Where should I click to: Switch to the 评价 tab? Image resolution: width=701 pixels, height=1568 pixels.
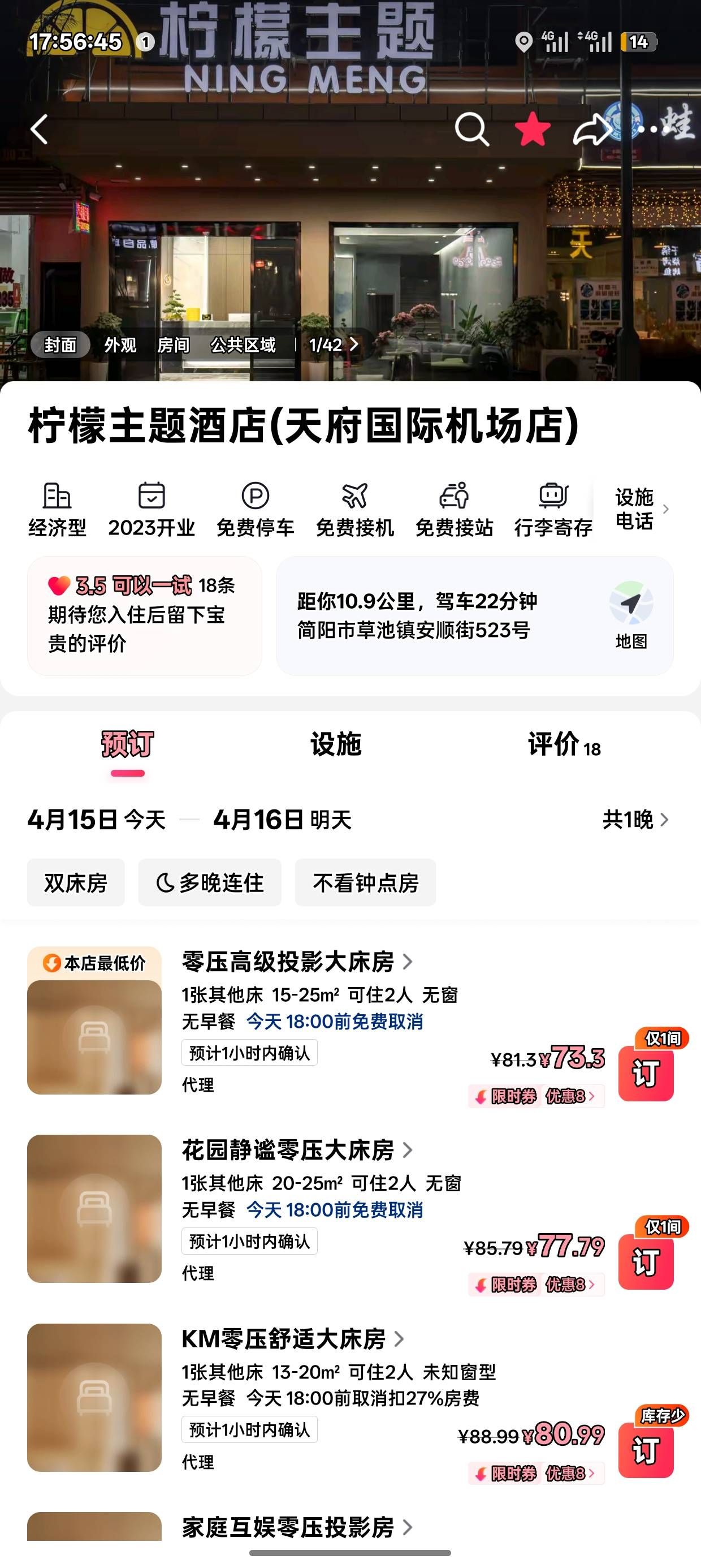point(564,744)
